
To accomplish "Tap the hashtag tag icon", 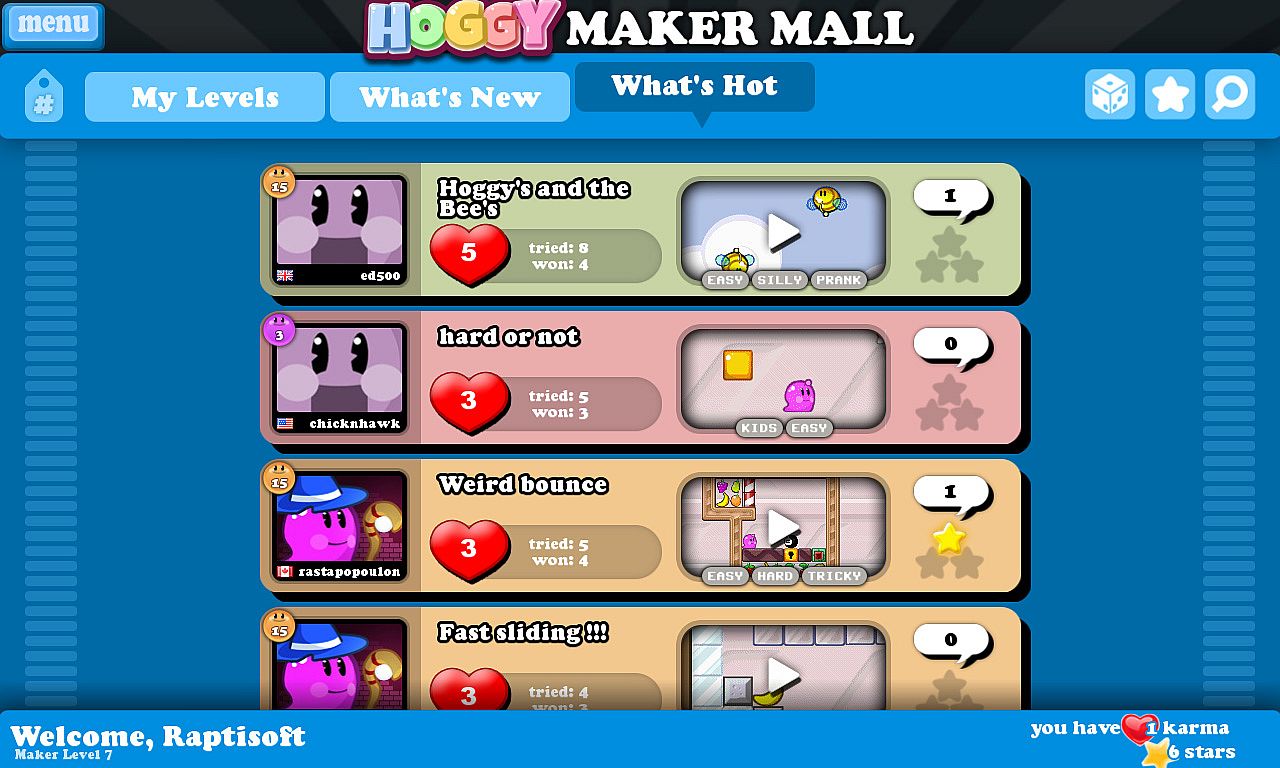I will [44, 97].
